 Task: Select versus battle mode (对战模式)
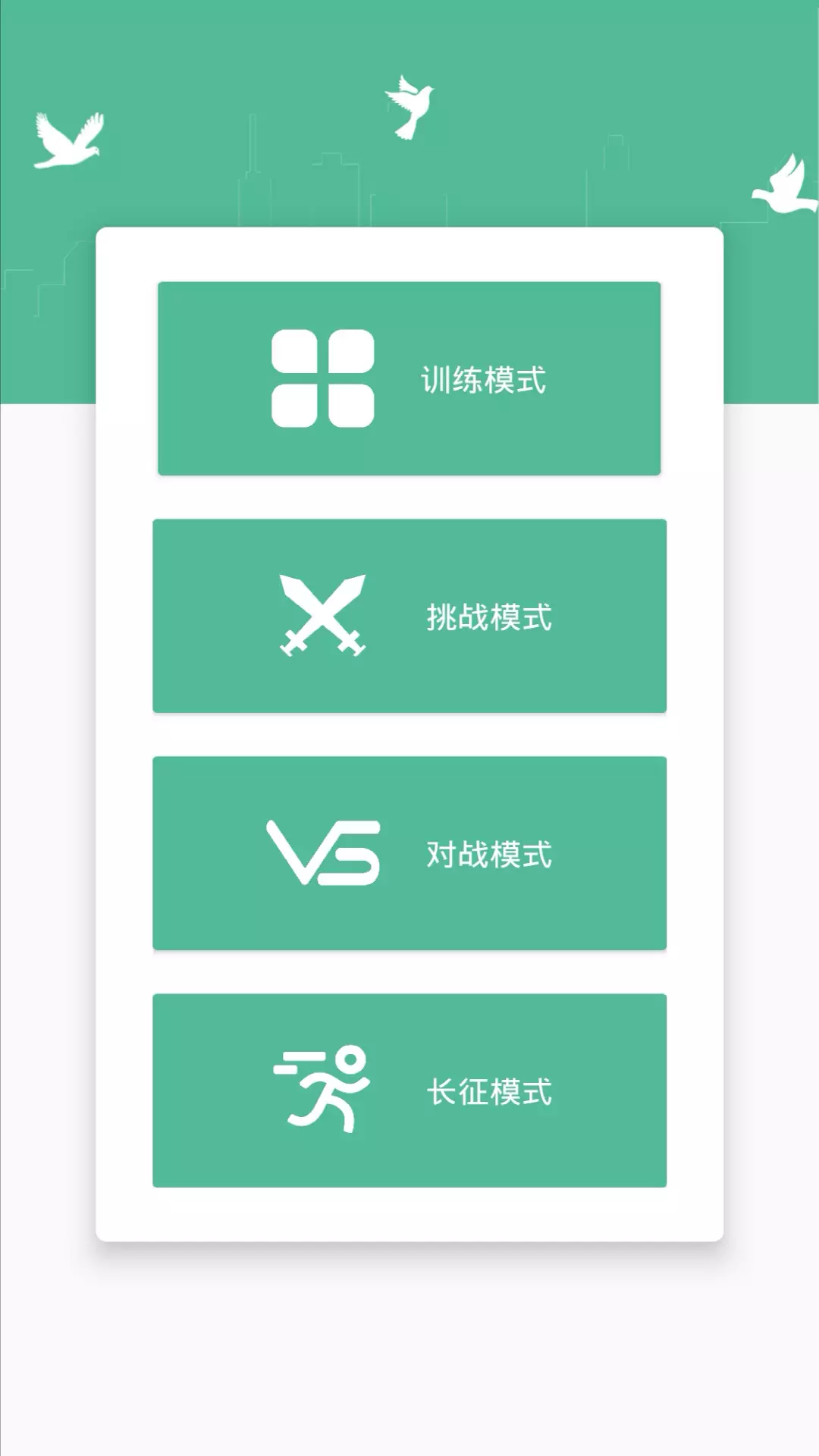pos(409,853)
